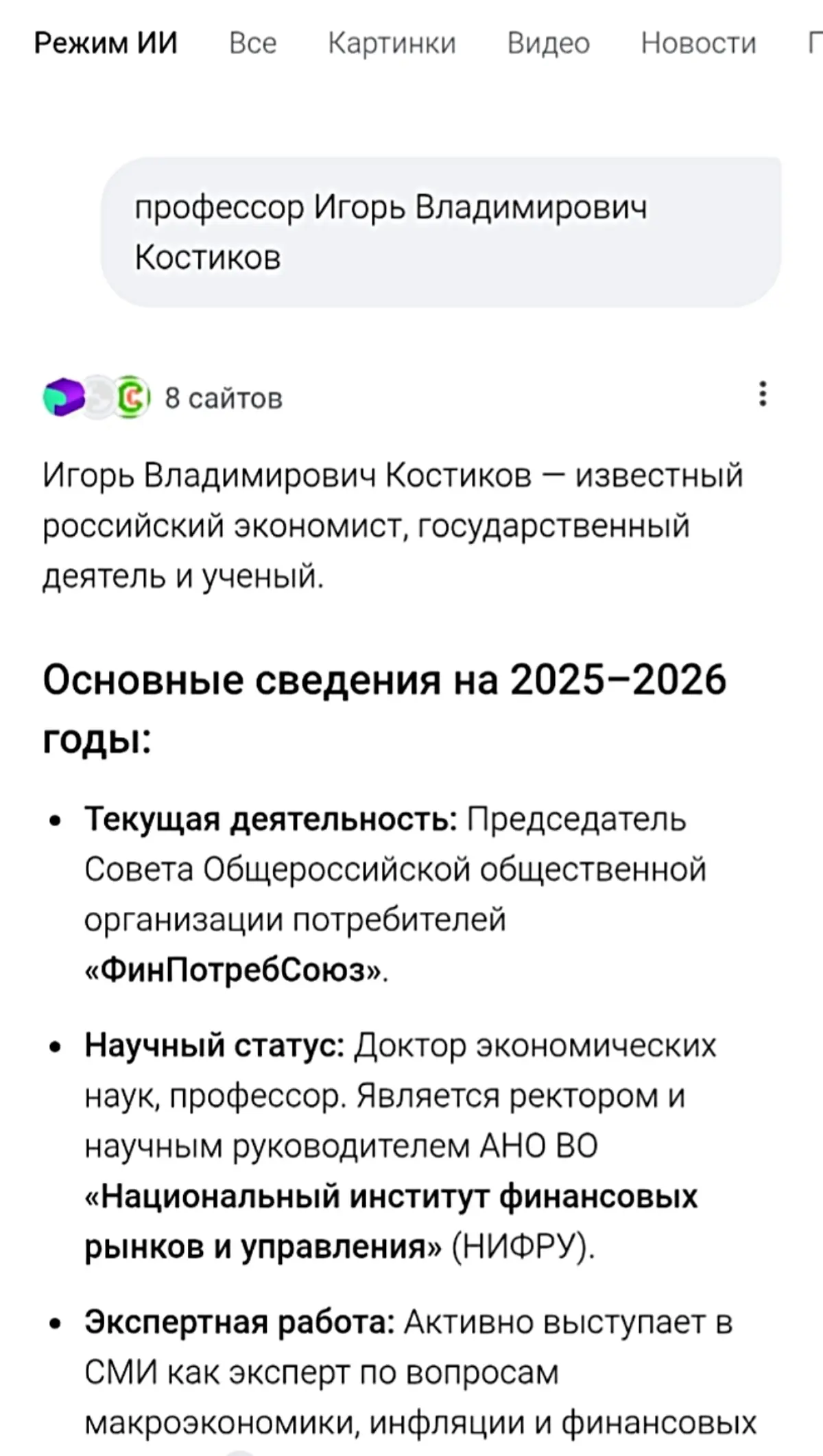This screenshot has height=1456, width=823.
Task: Open the Новости results tab
Action: [699, 43]
